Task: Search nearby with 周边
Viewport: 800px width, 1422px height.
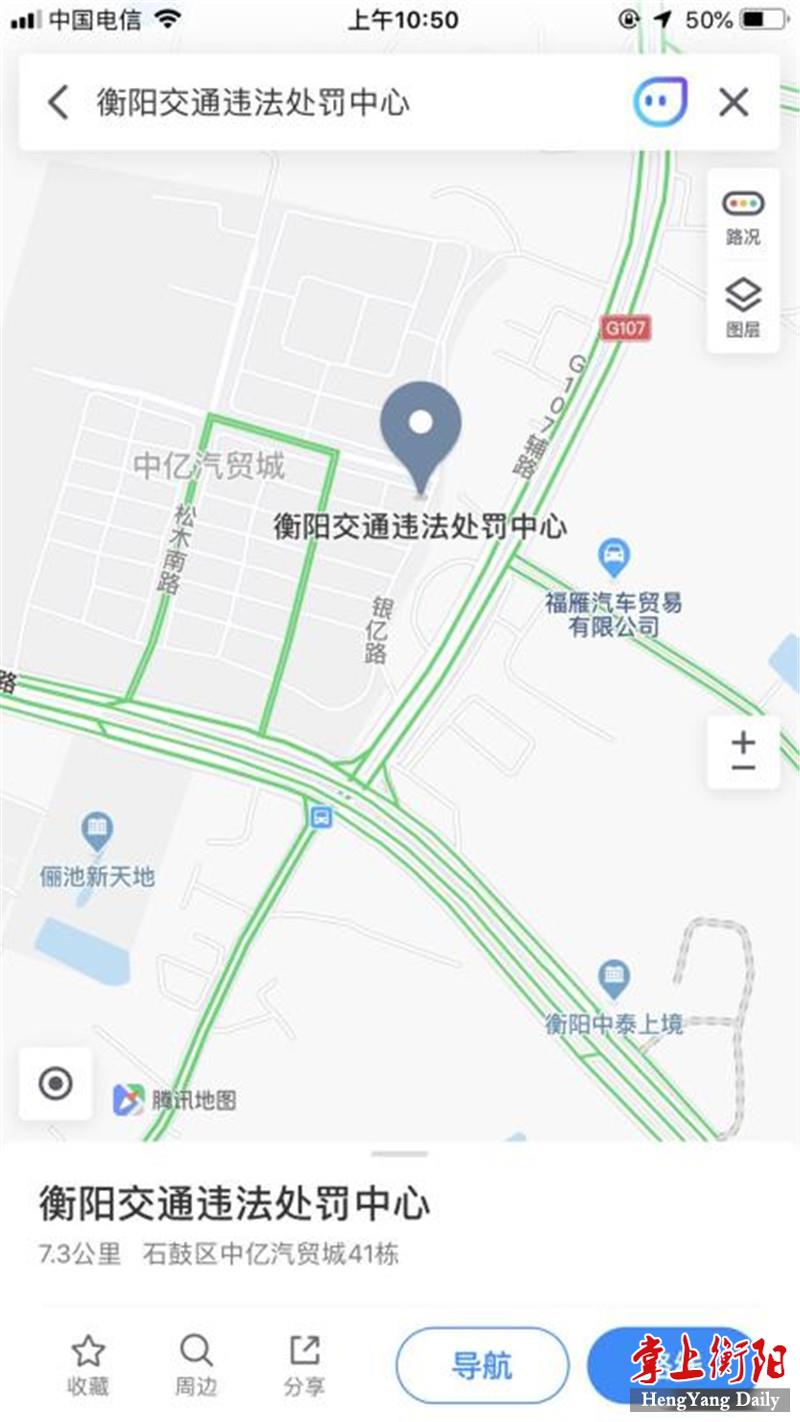Action: coord(196,1365)
